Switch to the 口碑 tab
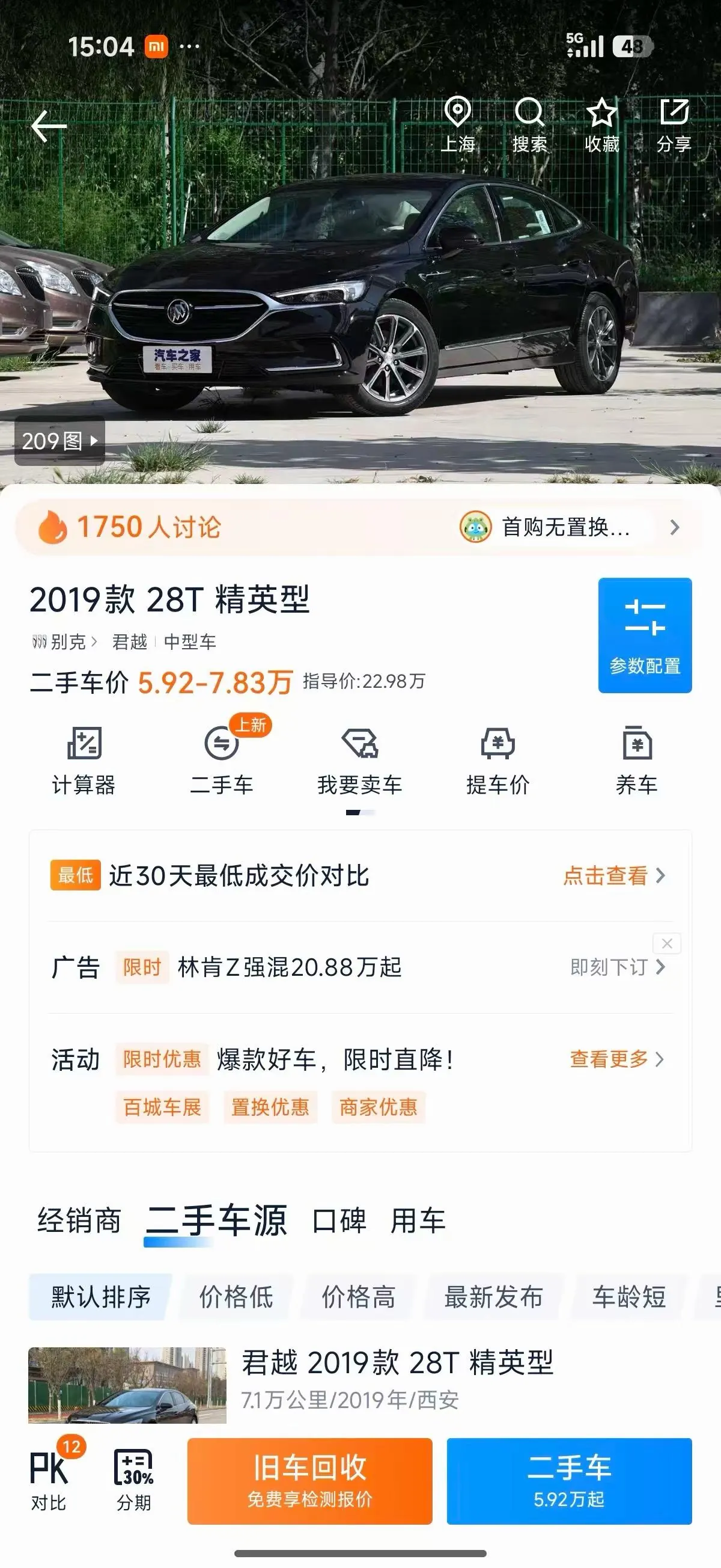The height and width of the screenshot is (1568, 721). tap(339, 1220)
